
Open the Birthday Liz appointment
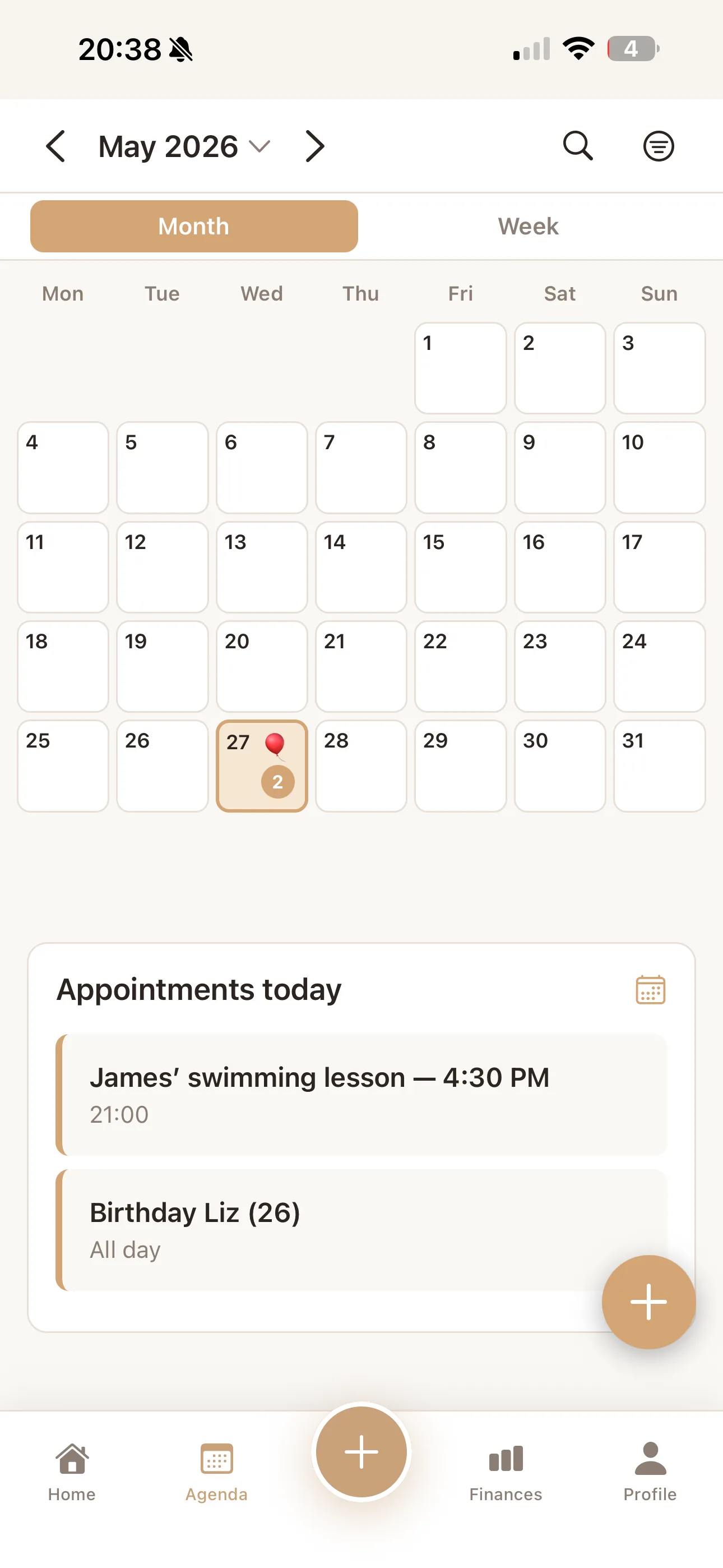(361, 1230)
